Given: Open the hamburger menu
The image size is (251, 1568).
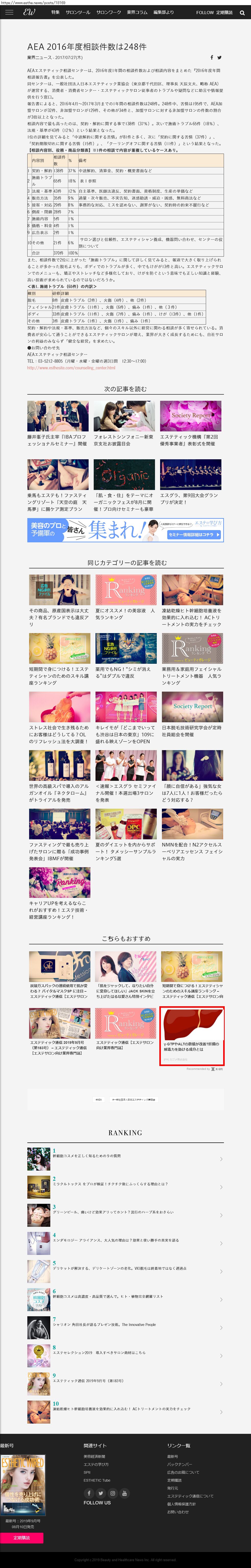Looking at the screenshot, I should (x=8, y=12).
